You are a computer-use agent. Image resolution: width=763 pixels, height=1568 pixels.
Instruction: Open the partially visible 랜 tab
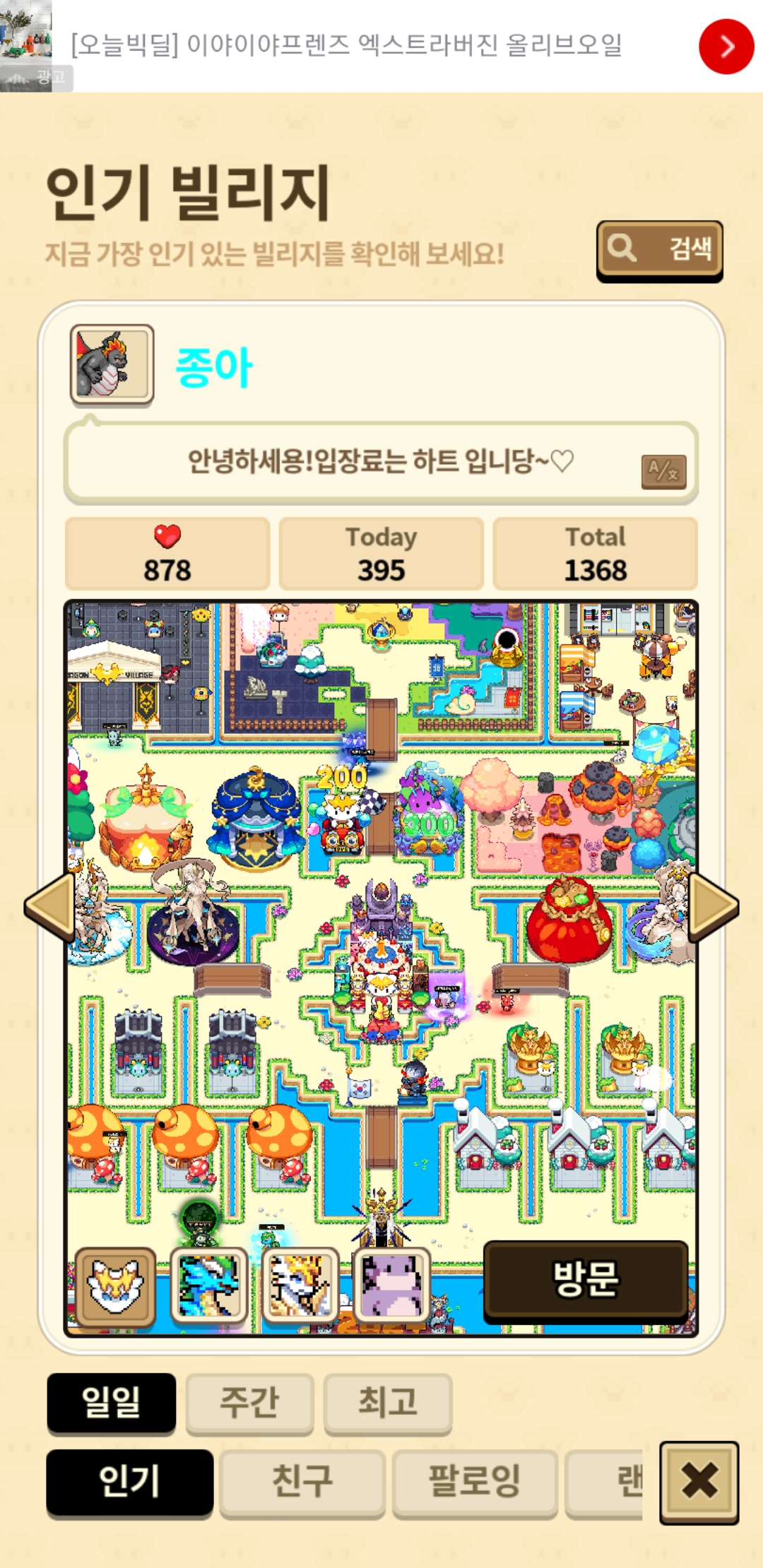coord(605,1483)
